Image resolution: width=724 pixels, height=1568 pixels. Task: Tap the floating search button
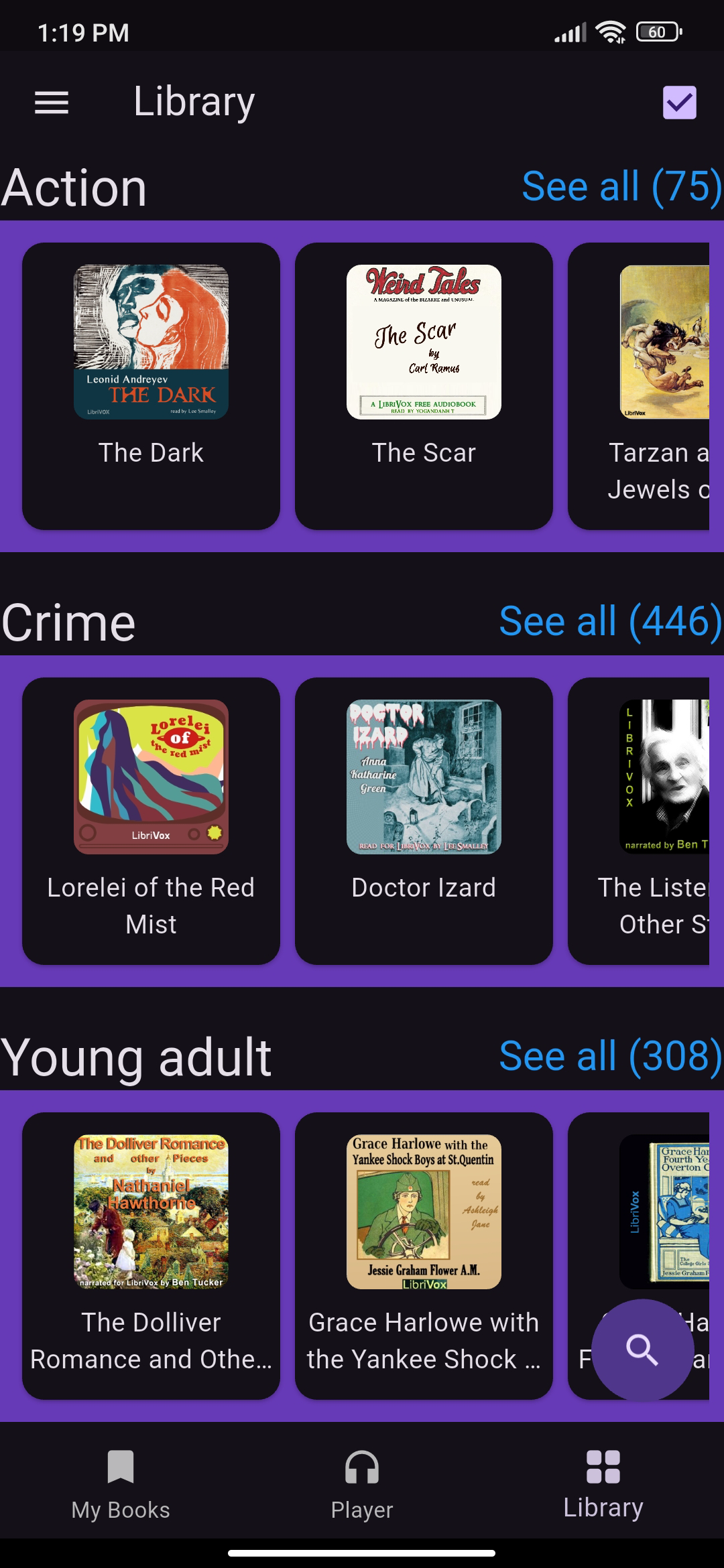click(x=642, y=1350)
